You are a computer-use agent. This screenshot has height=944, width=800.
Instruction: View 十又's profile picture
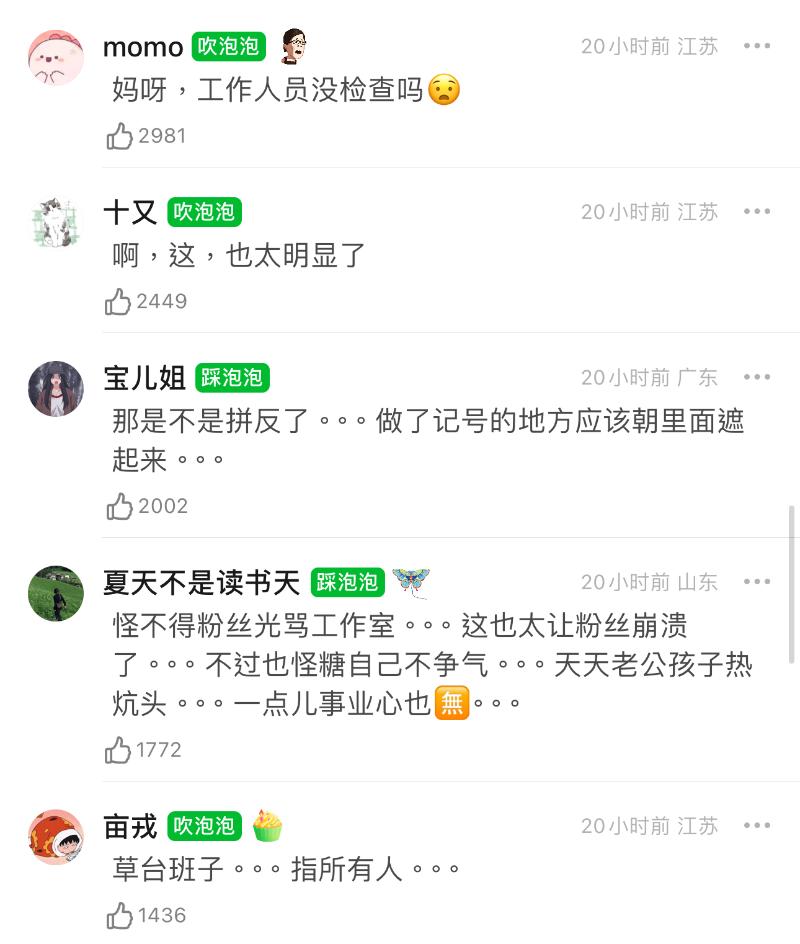[x=56, y=223]
